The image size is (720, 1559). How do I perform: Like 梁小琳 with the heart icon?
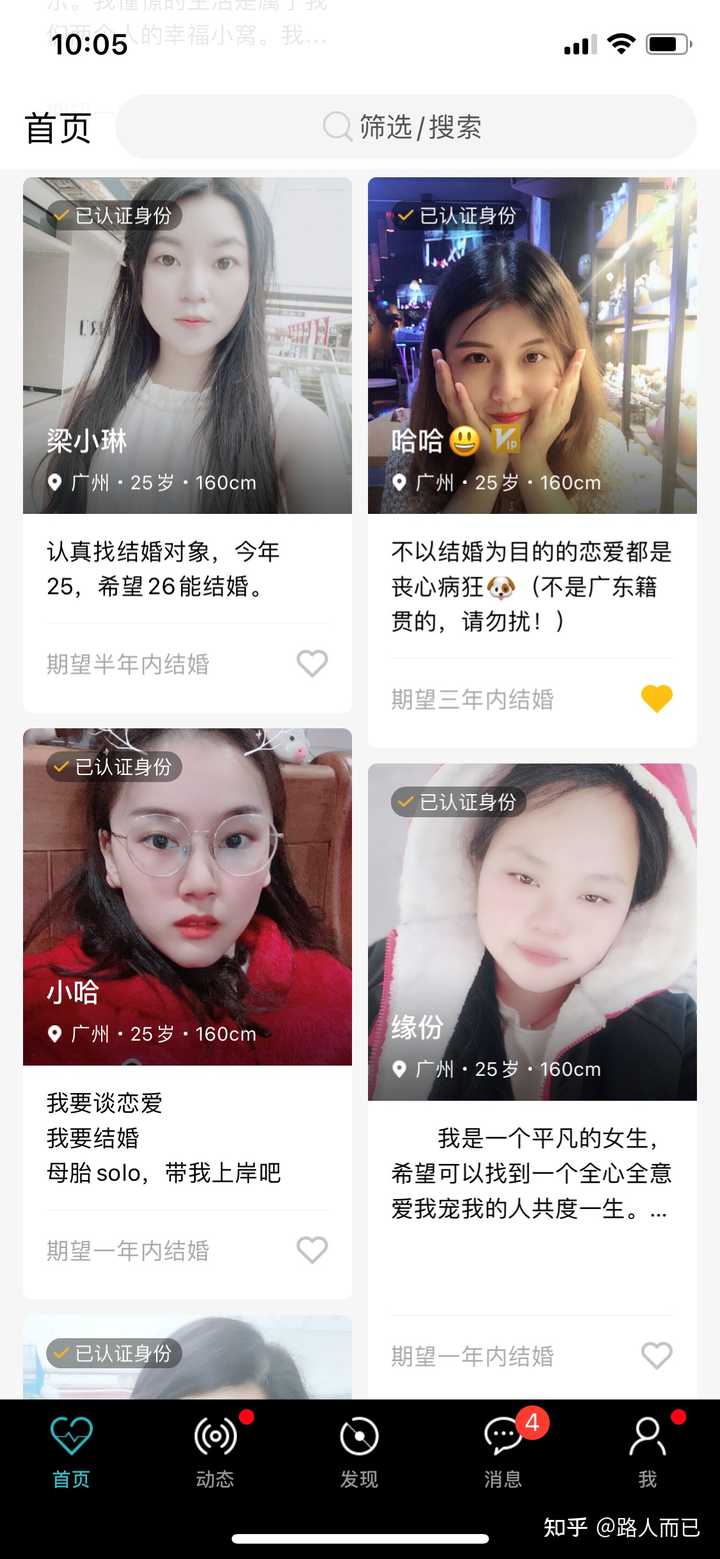(x=312, y=663)
